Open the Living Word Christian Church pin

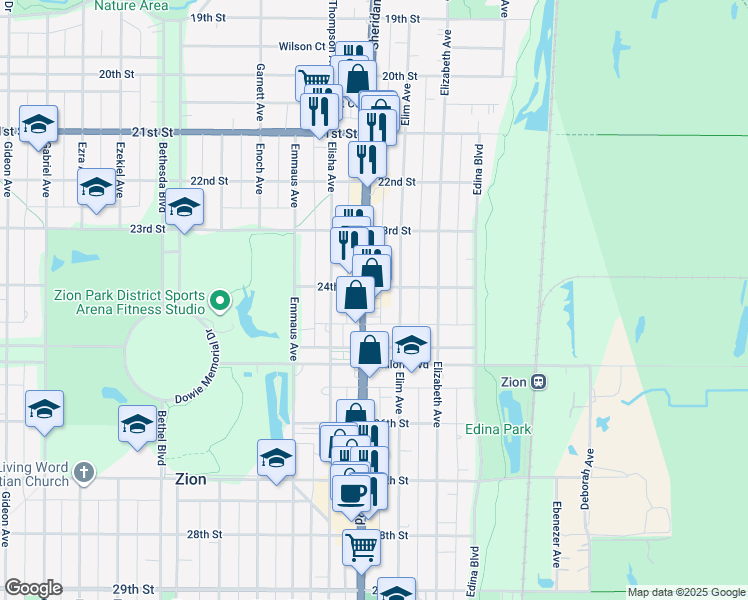pyautogui.click(x=84, y=471)
